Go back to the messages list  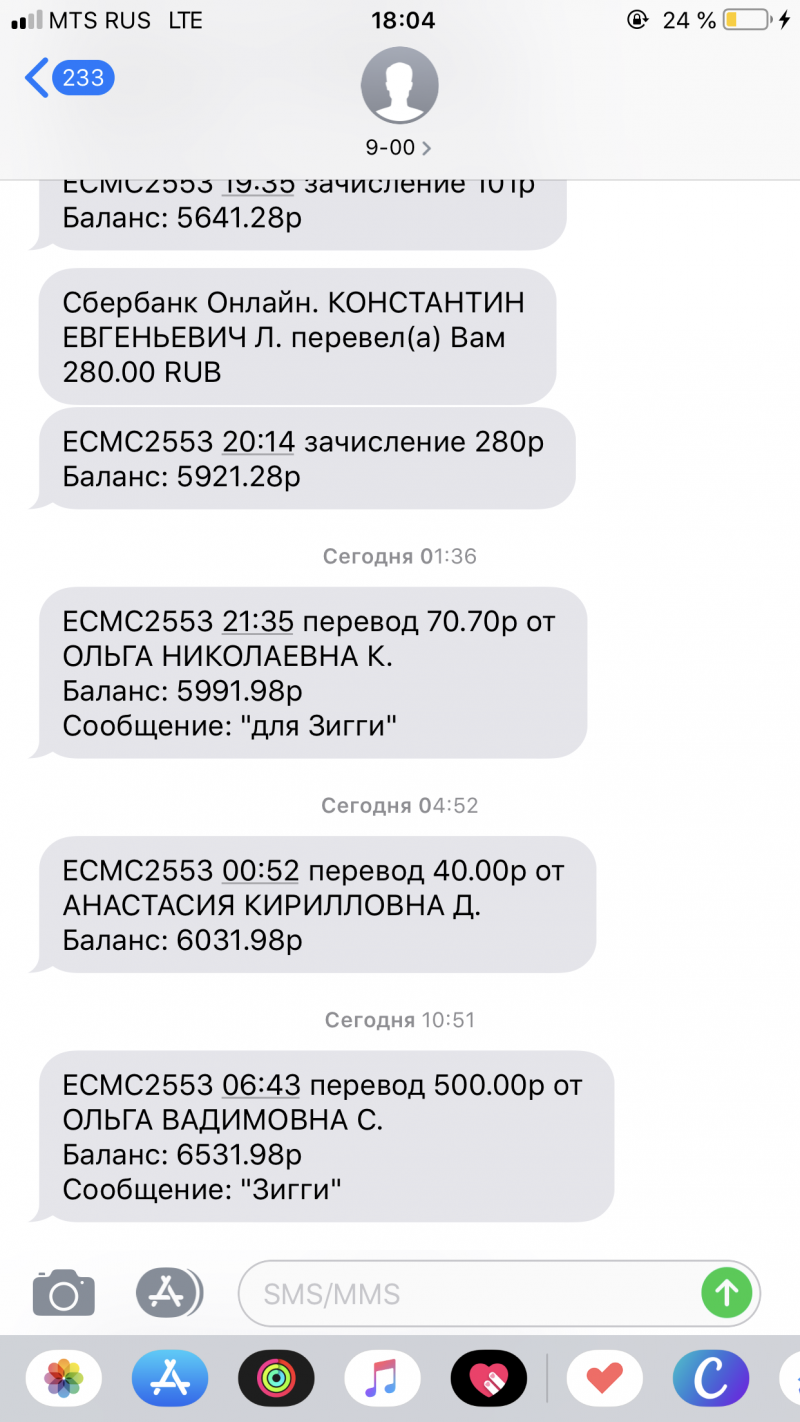70,78
